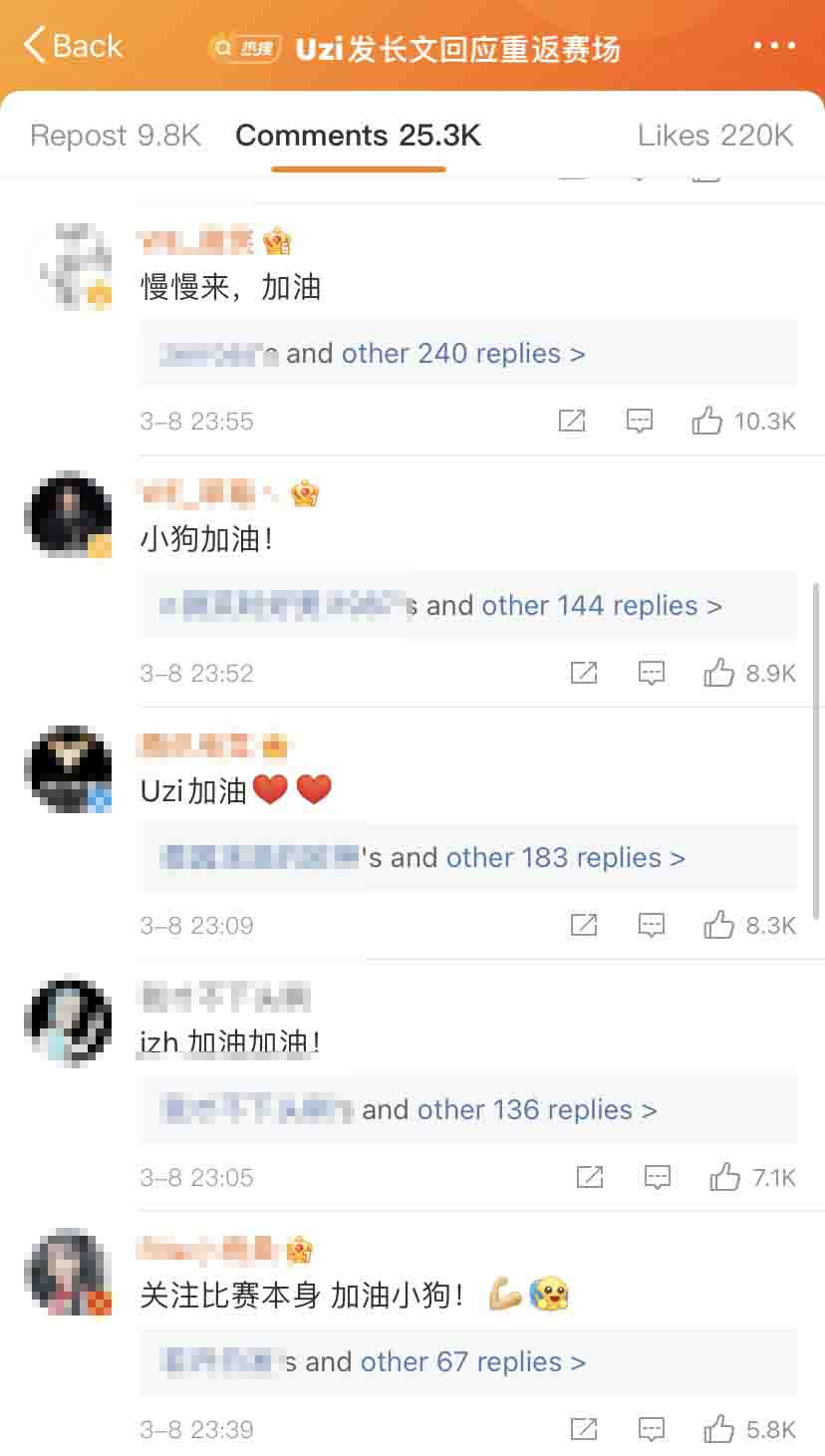
Task: Like the Uzi加油 comment
Action: pos(719,925)
